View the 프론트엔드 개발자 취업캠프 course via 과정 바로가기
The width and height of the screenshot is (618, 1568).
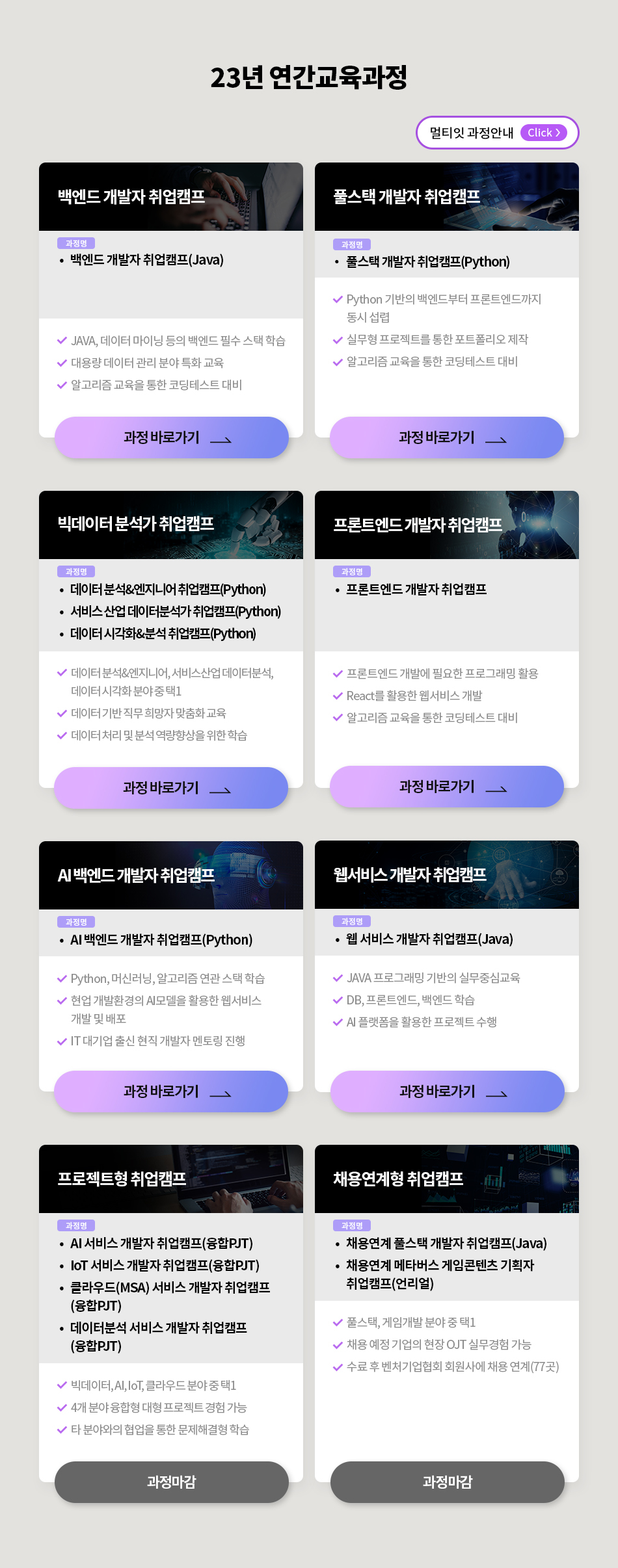447,787
